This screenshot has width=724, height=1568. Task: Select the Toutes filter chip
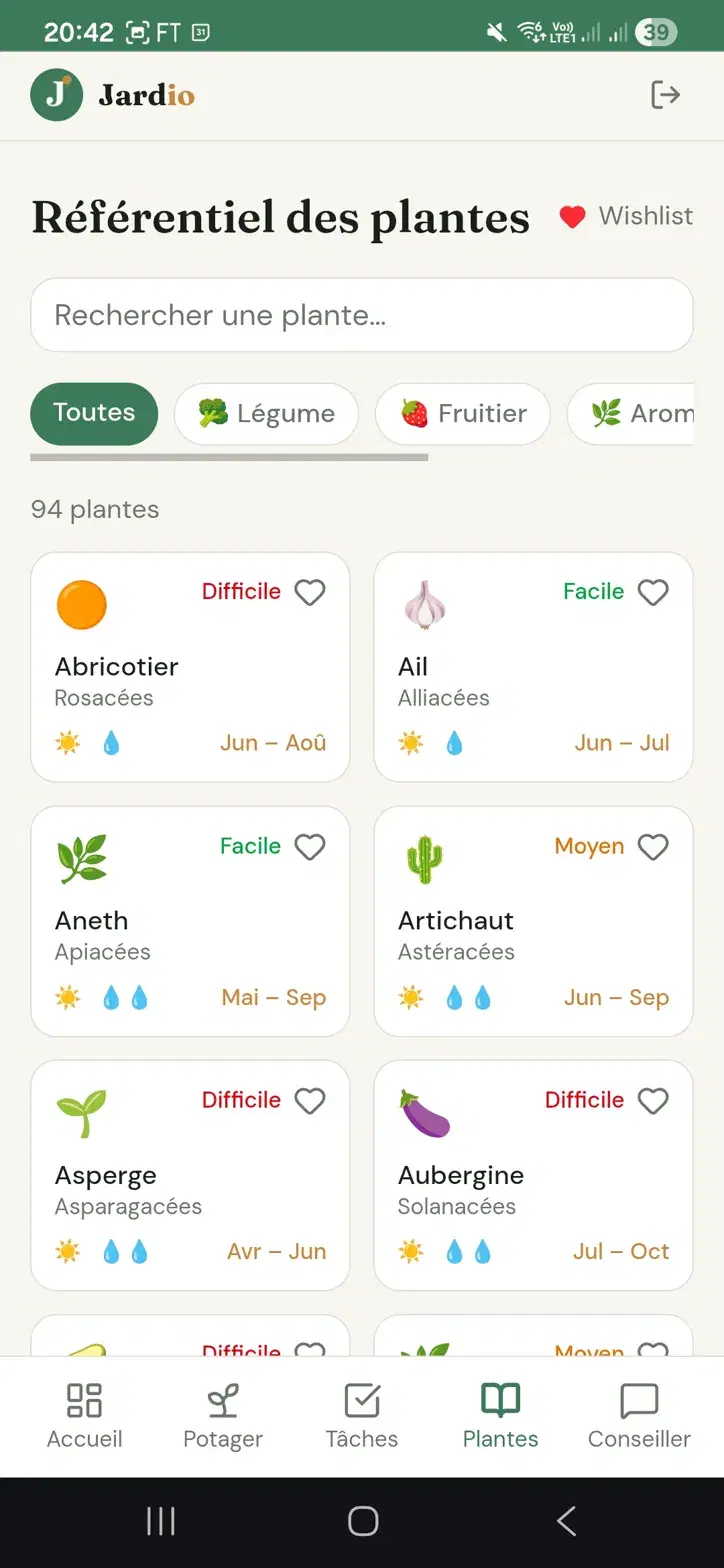click(x=94, y=413)
